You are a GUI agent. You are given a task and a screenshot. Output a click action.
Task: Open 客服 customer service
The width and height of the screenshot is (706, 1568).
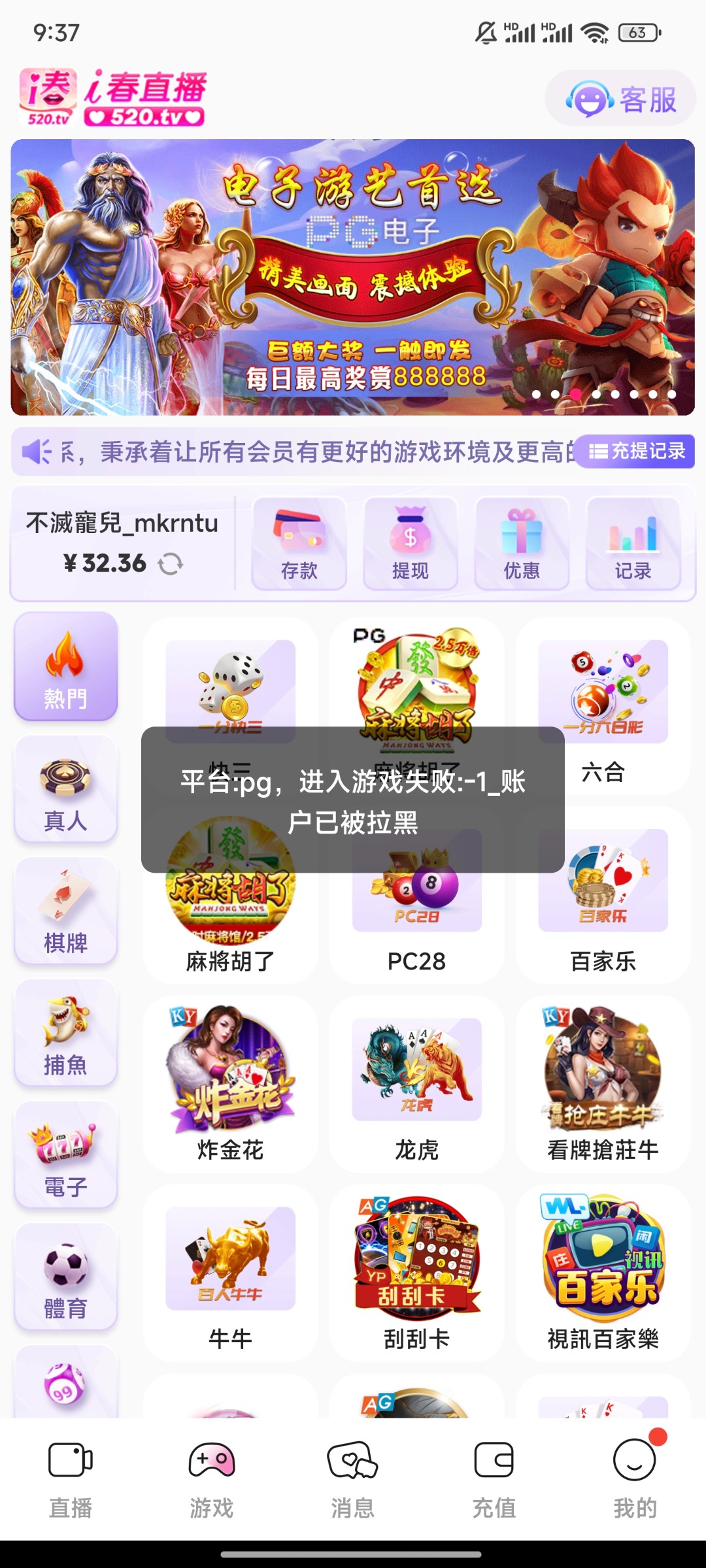coord(620,99)
